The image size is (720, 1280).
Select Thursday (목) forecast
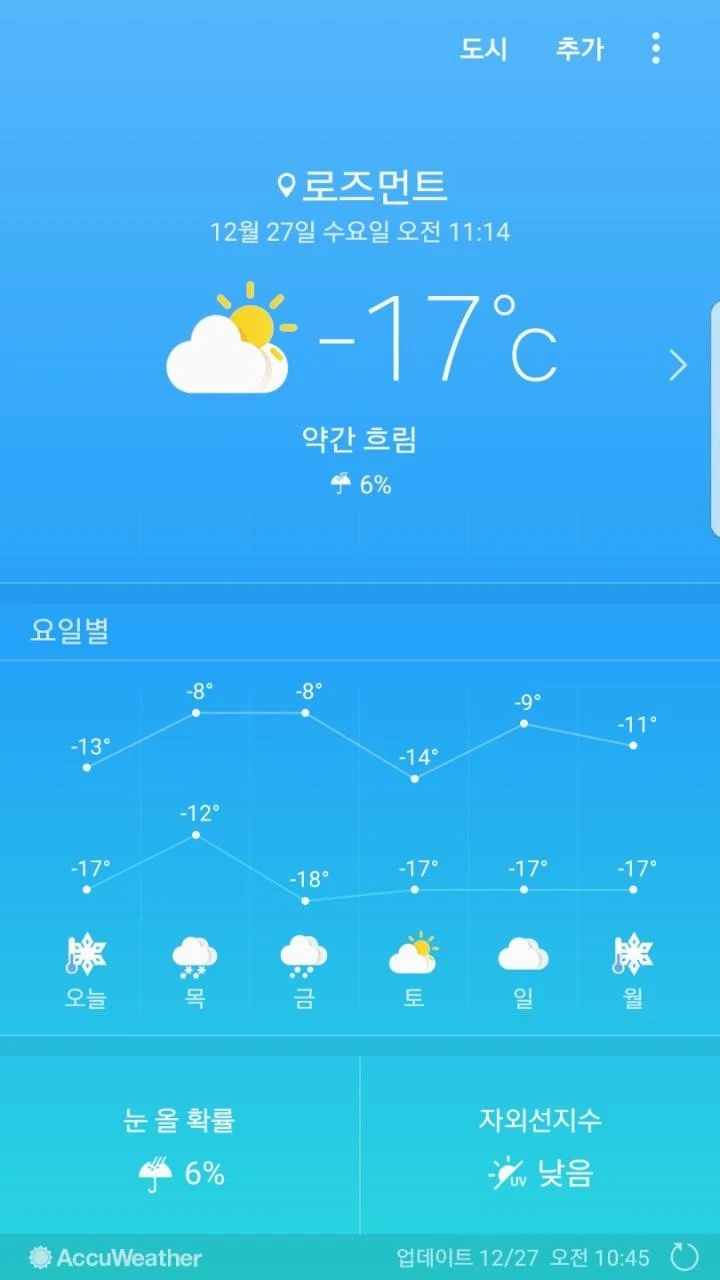click(x=195, y=970)
